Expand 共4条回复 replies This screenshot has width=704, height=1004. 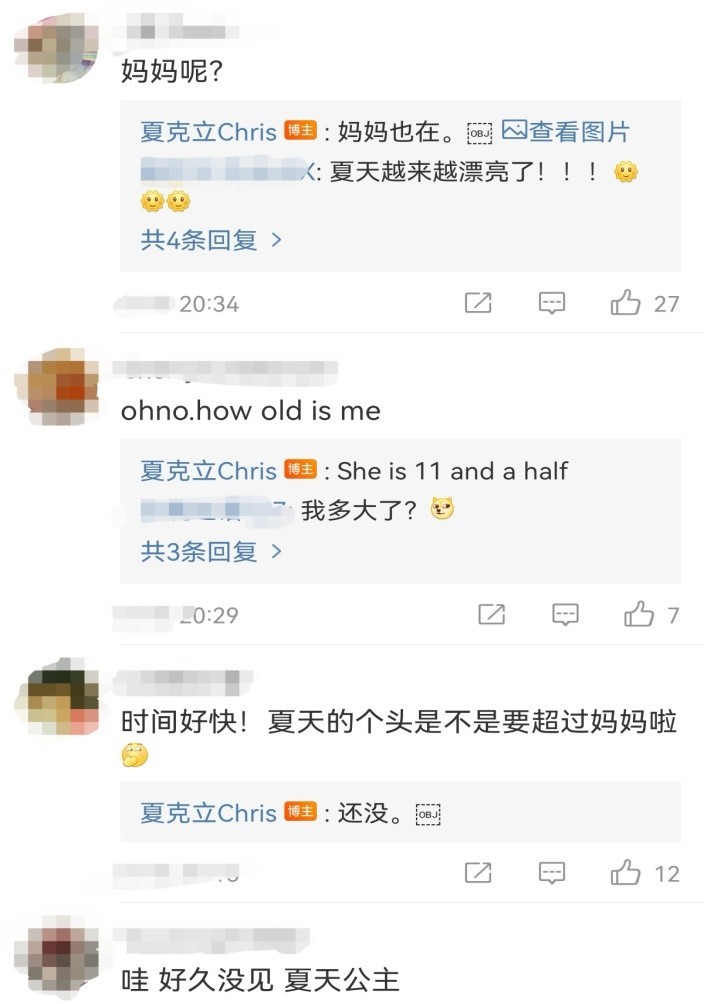pyautogui.click(x=211, y=240)
